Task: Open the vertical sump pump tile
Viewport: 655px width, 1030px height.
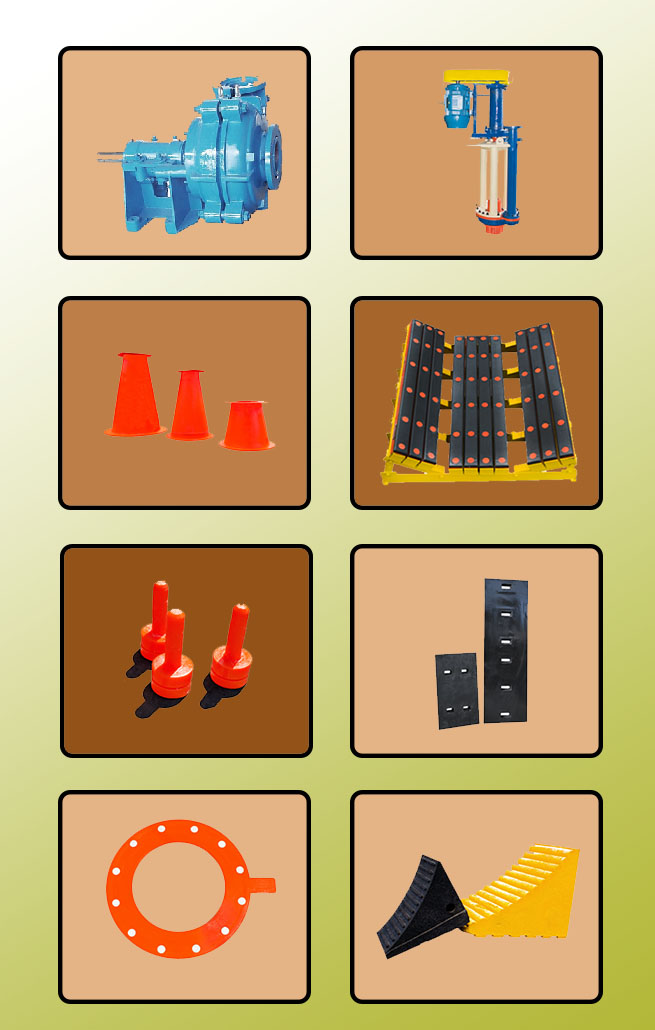Action: (x=476, y=153)
